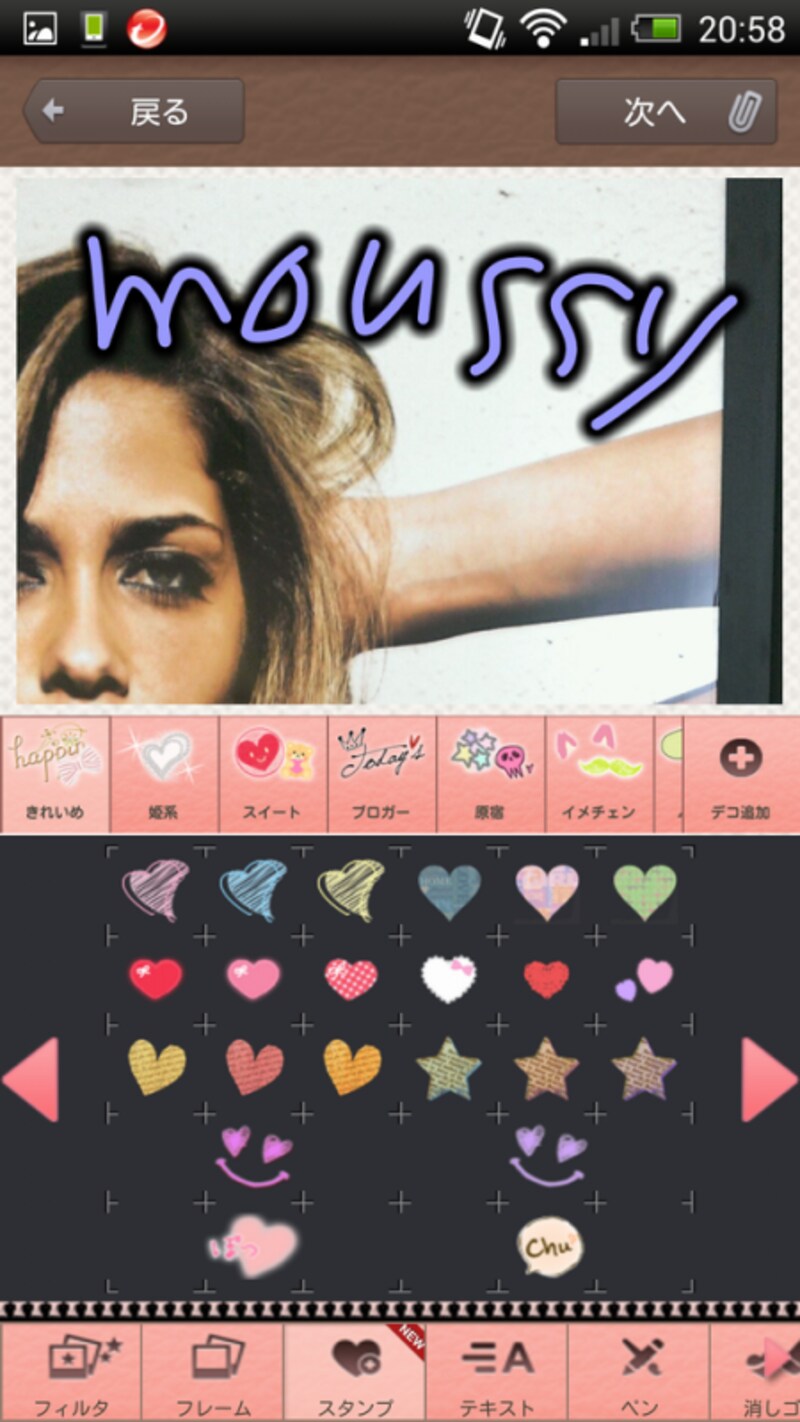This screenshot has height=1422, width=800.
Task: Switch to the ペン tool
Action: [x=639, y=1372]
